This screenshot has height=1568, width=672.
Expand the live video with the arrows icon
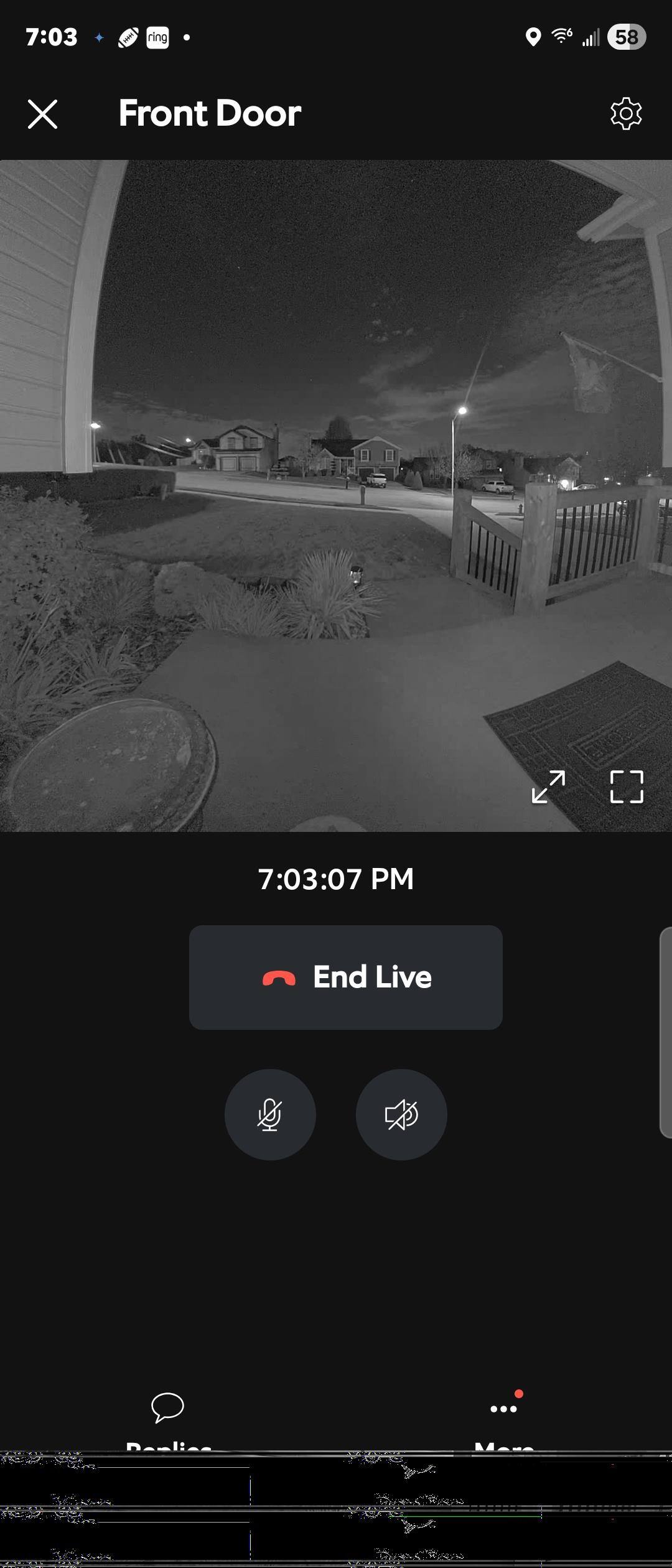point(548,786)
